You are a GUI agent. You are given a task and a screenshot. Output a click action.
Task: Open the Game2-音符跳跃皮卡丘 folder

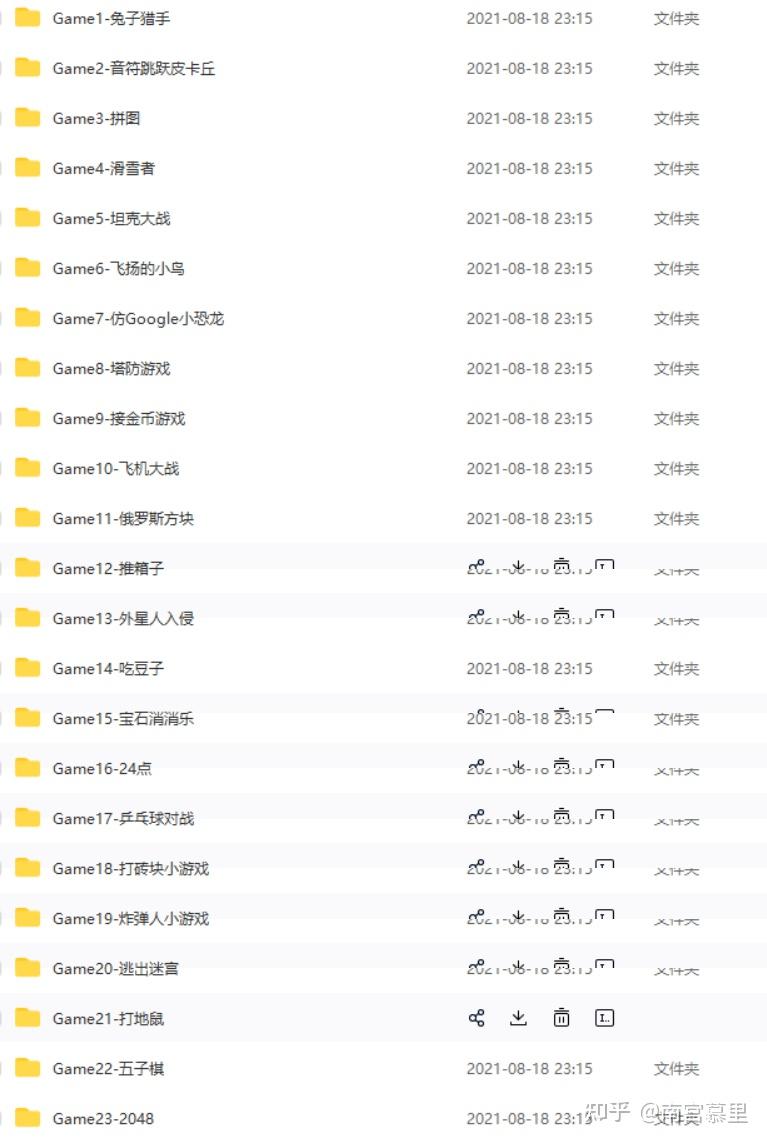tap(133, 68)
